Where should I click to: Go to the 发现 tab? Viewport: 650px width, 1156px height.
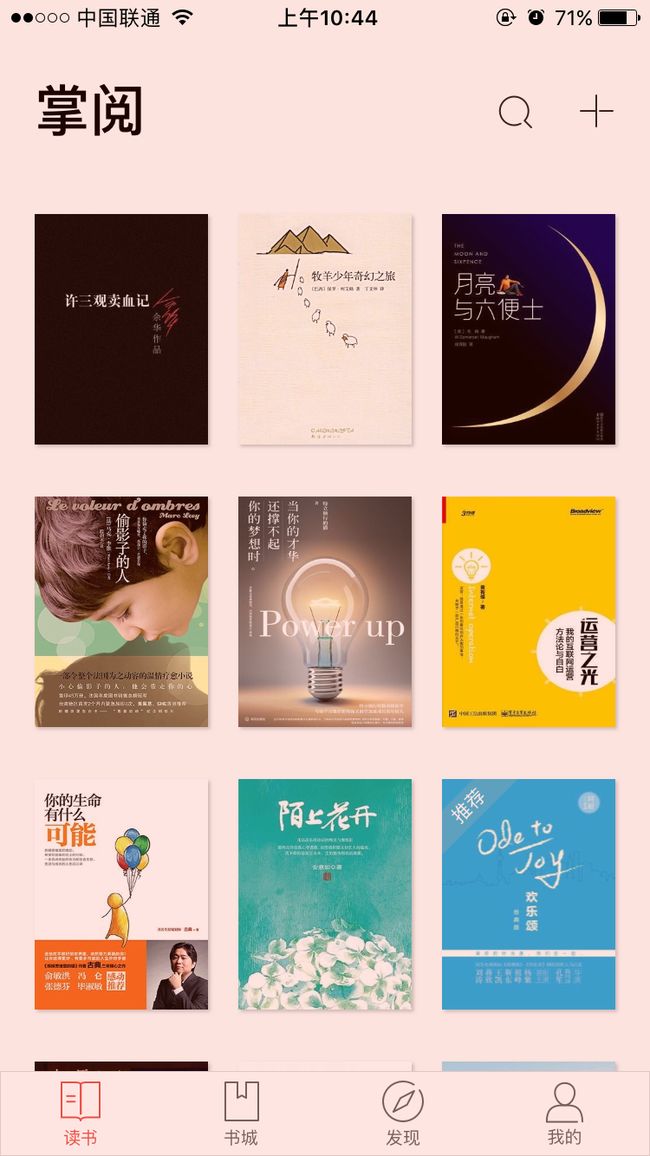403,1113
